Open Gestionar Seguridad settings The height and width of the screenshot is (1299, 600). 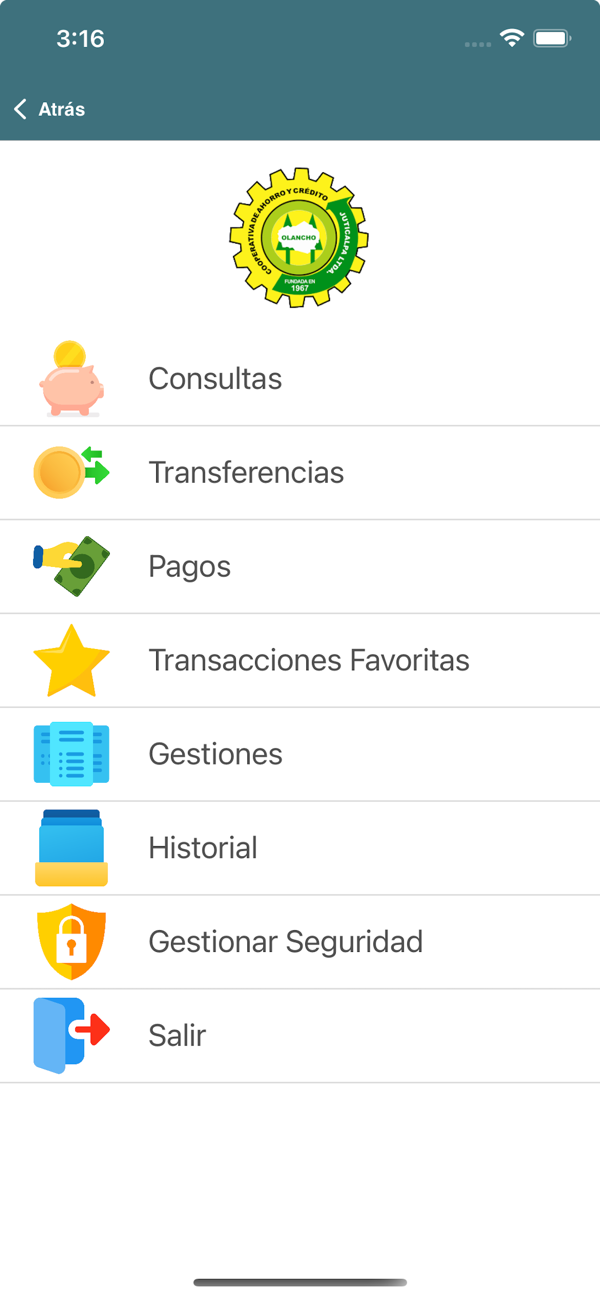[x=285, y=943]
